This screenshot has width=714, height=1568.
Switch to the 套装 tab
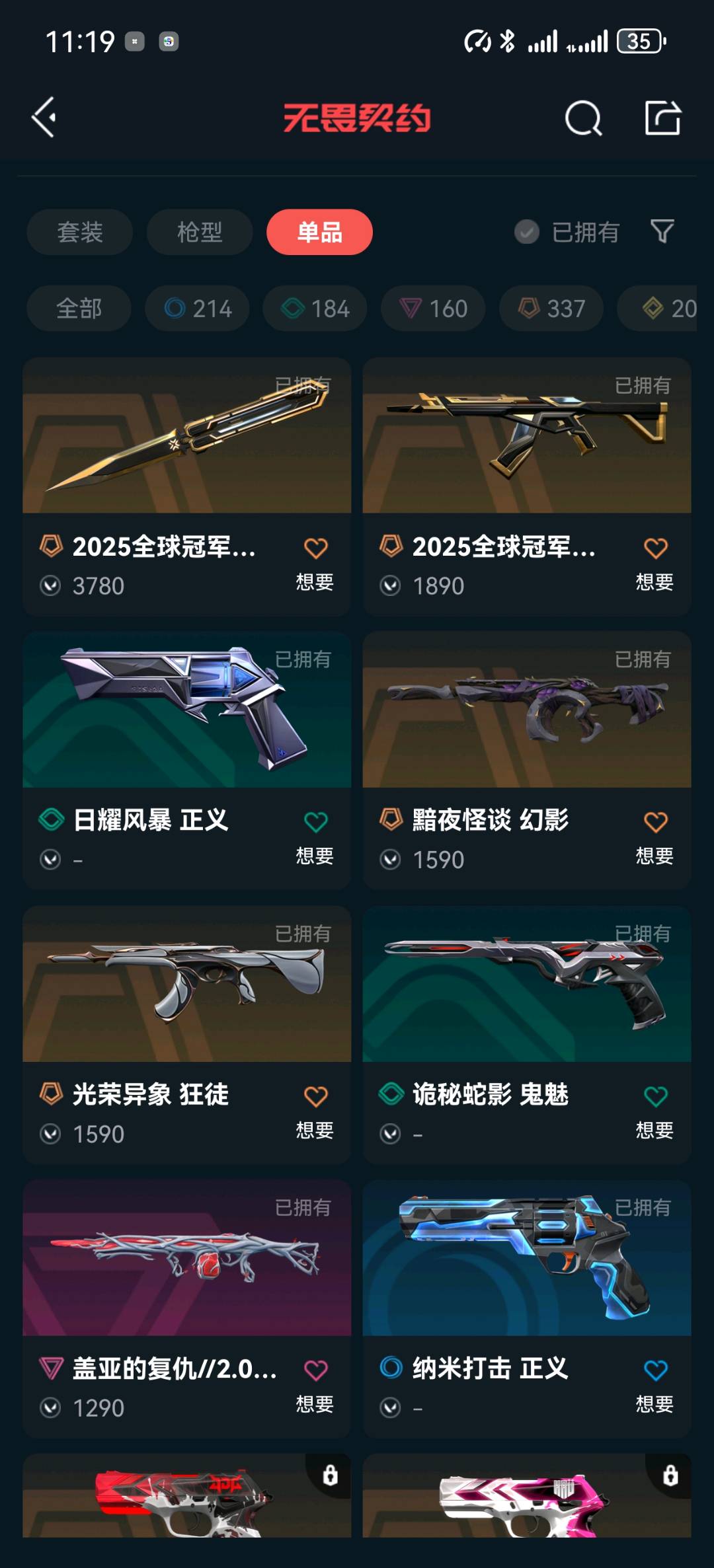click(x=79, y=232)
